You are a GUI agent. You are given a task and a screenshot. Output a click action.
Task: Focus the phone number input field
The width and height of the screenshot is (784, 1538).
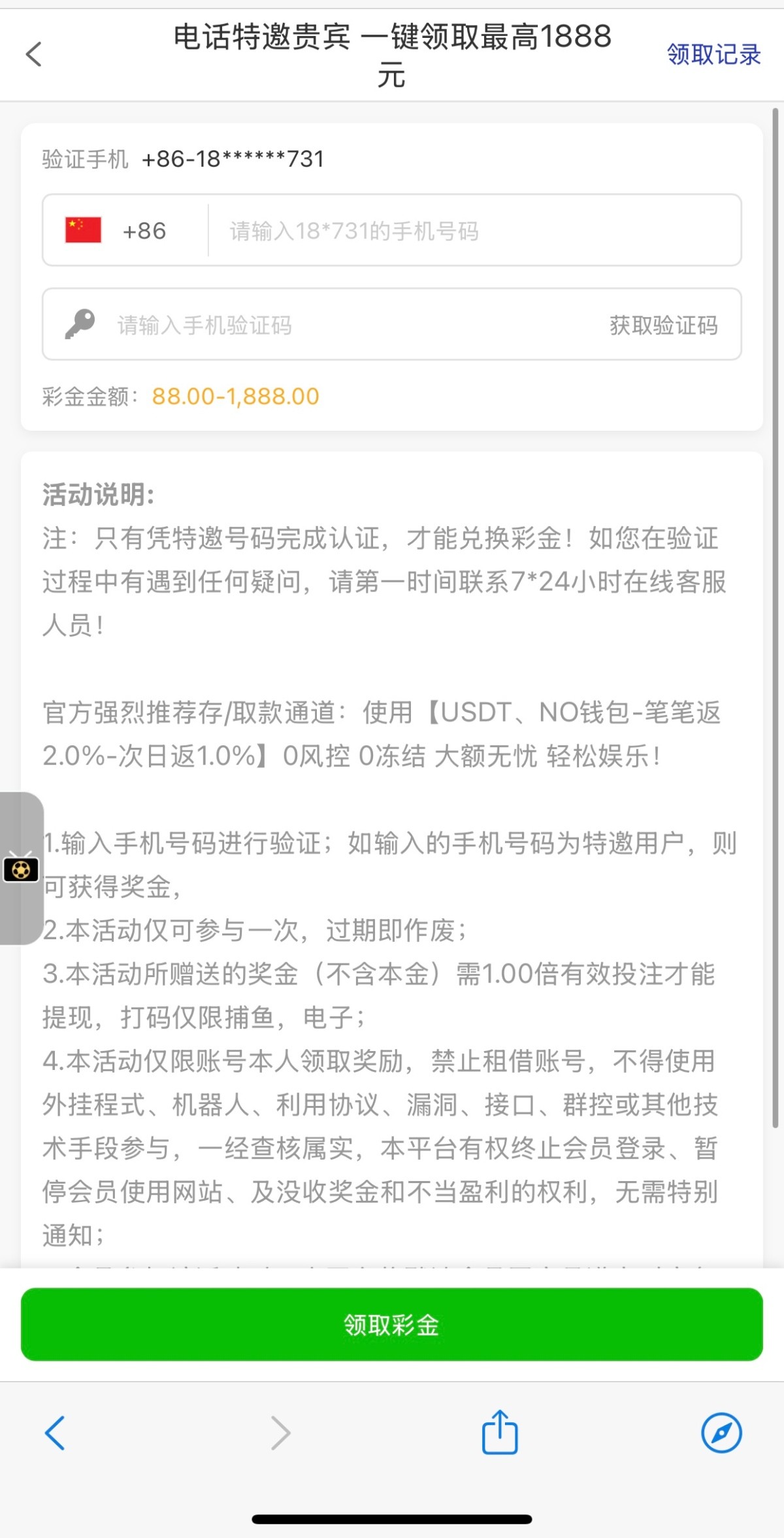coord(470,231)
